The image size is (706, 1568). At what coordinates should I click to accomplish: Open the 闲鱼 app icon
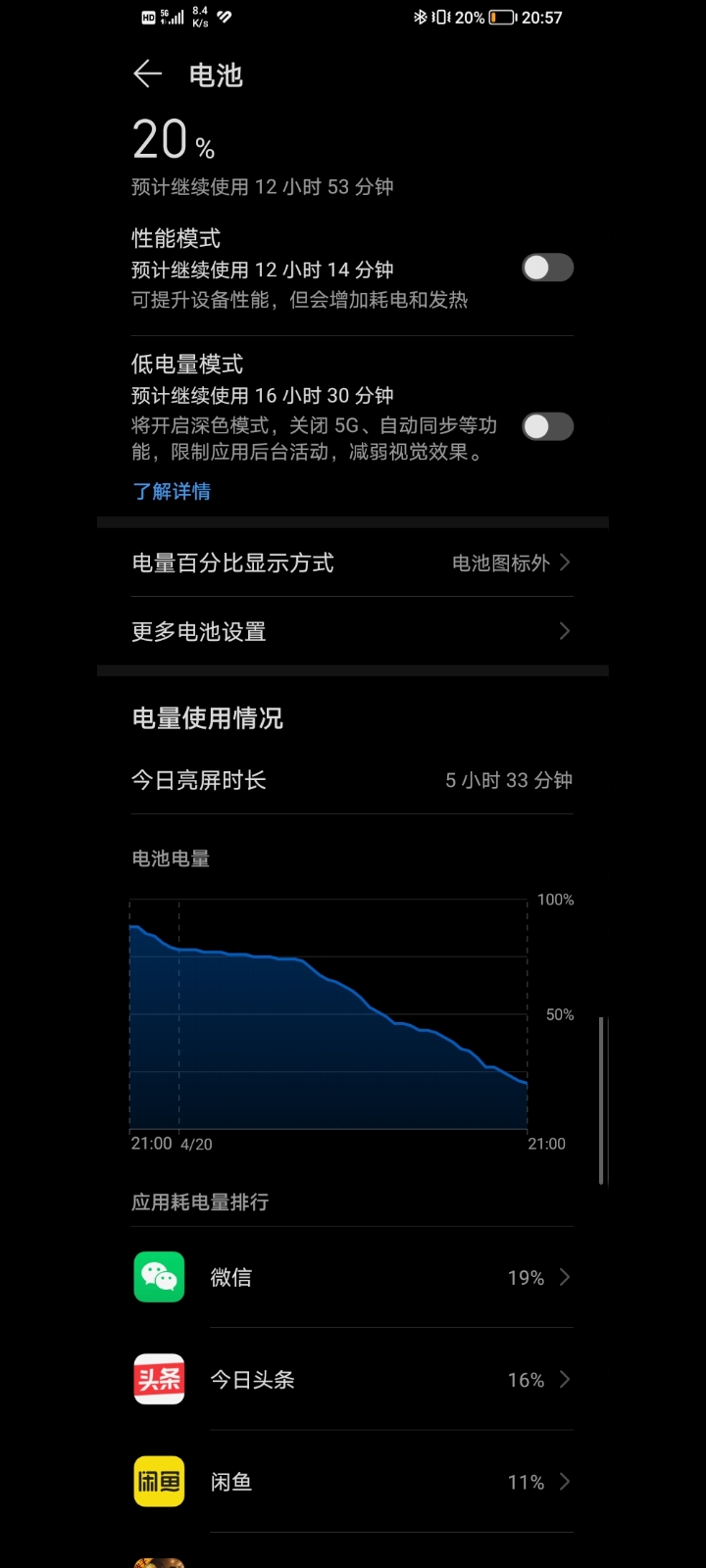[159, 1482]
